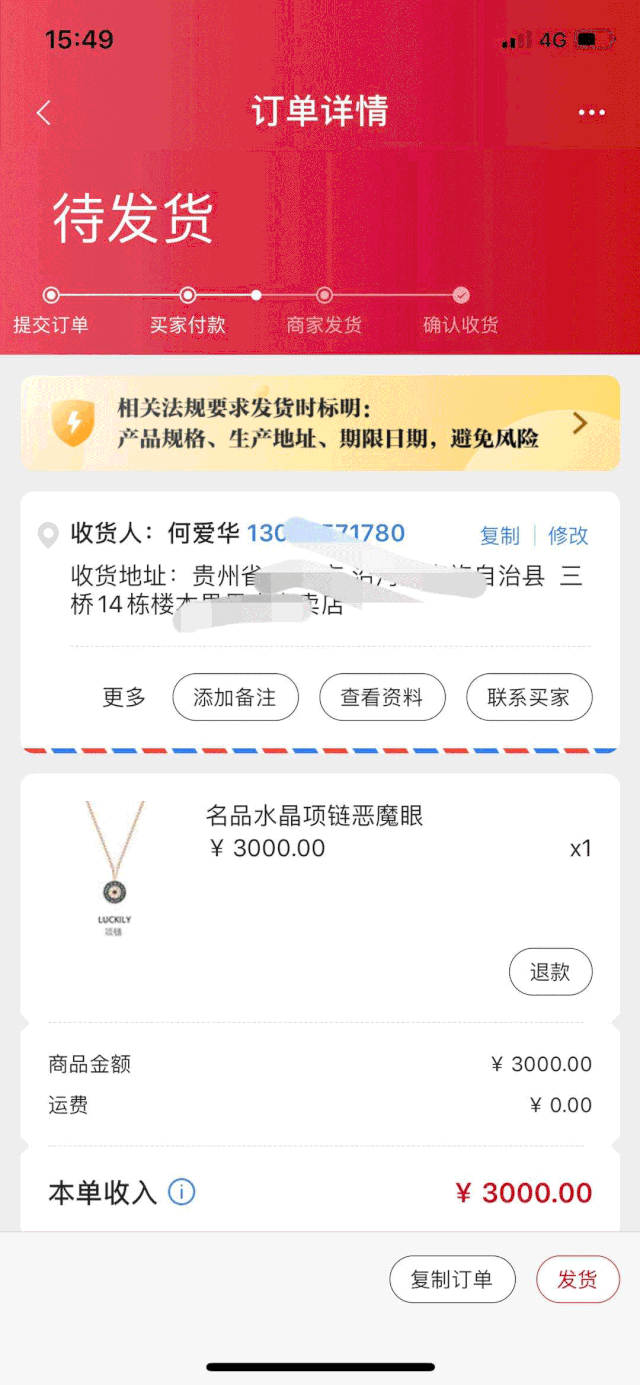Copy the recipient's address info
The width and height of the screenshot is (640, 1385).
[499, 536]
